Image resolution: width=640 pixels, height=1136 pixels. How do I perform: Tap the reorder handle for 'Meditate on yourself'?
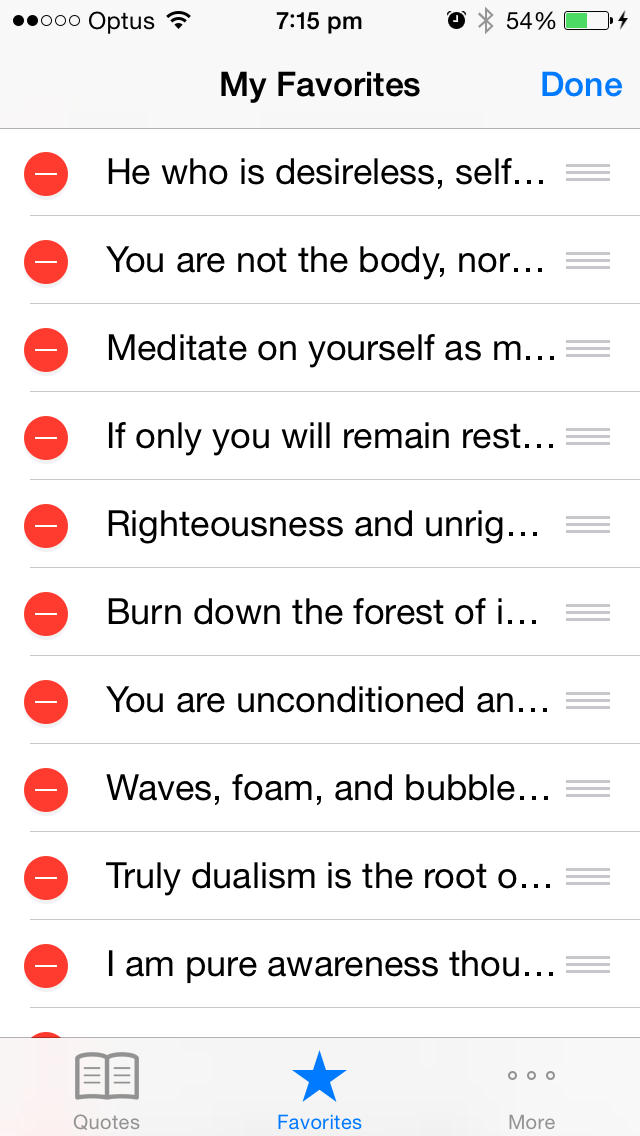588,349
